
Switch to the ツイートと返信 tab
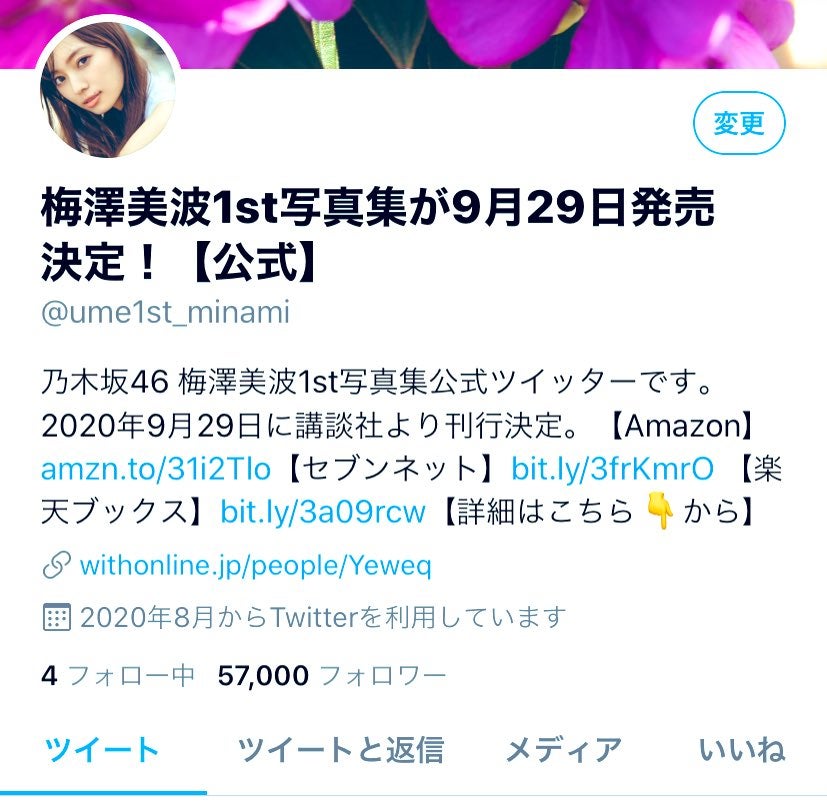[x=340, y=749]
